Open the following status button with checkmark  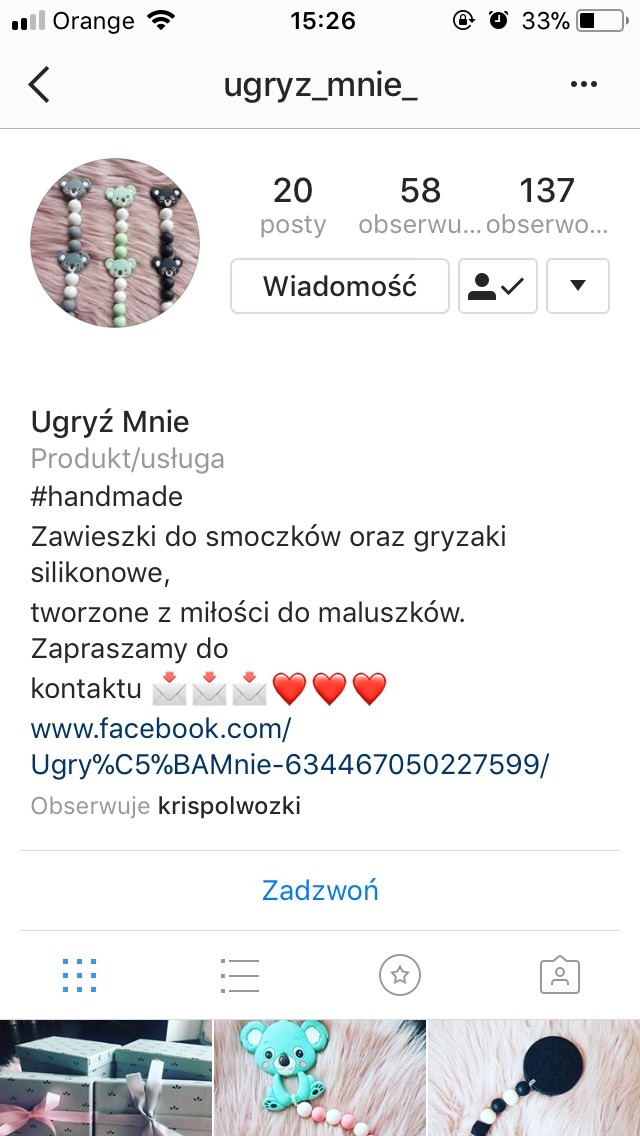(498, 287)
